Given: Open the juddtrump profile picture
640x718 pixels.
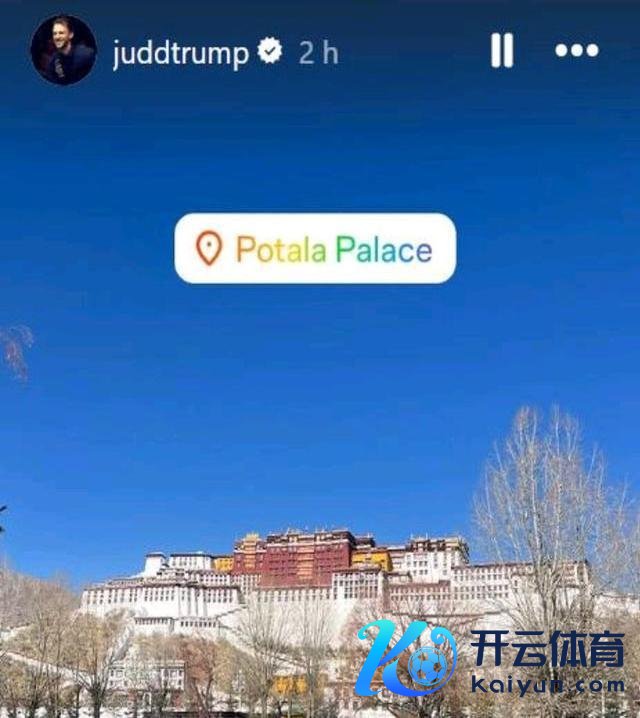Looking at the screenshot, I should [64, 50].
